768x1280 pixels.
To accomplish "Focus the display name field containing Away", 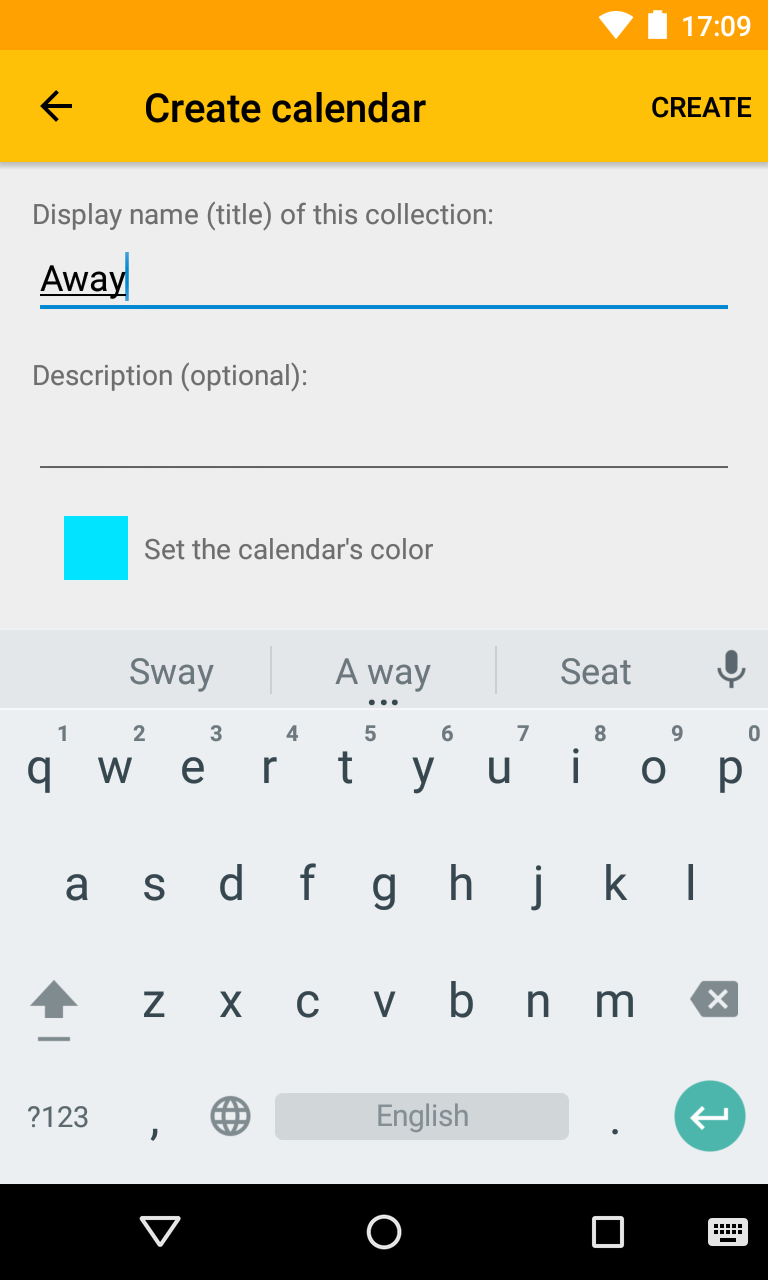I will click(383, 280).
